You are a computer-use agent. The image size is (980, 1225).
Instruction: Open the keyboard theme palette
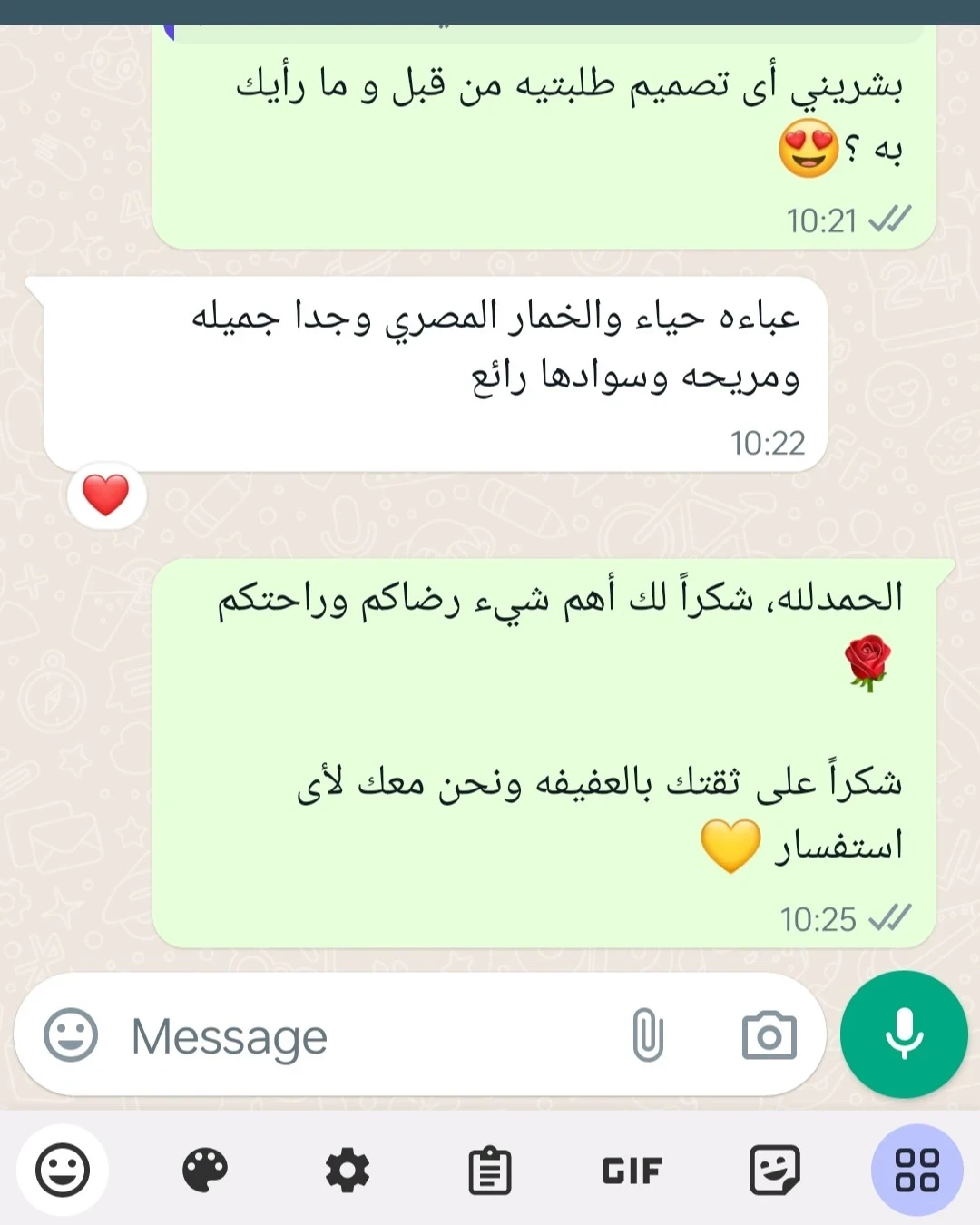click(205, 1171)
